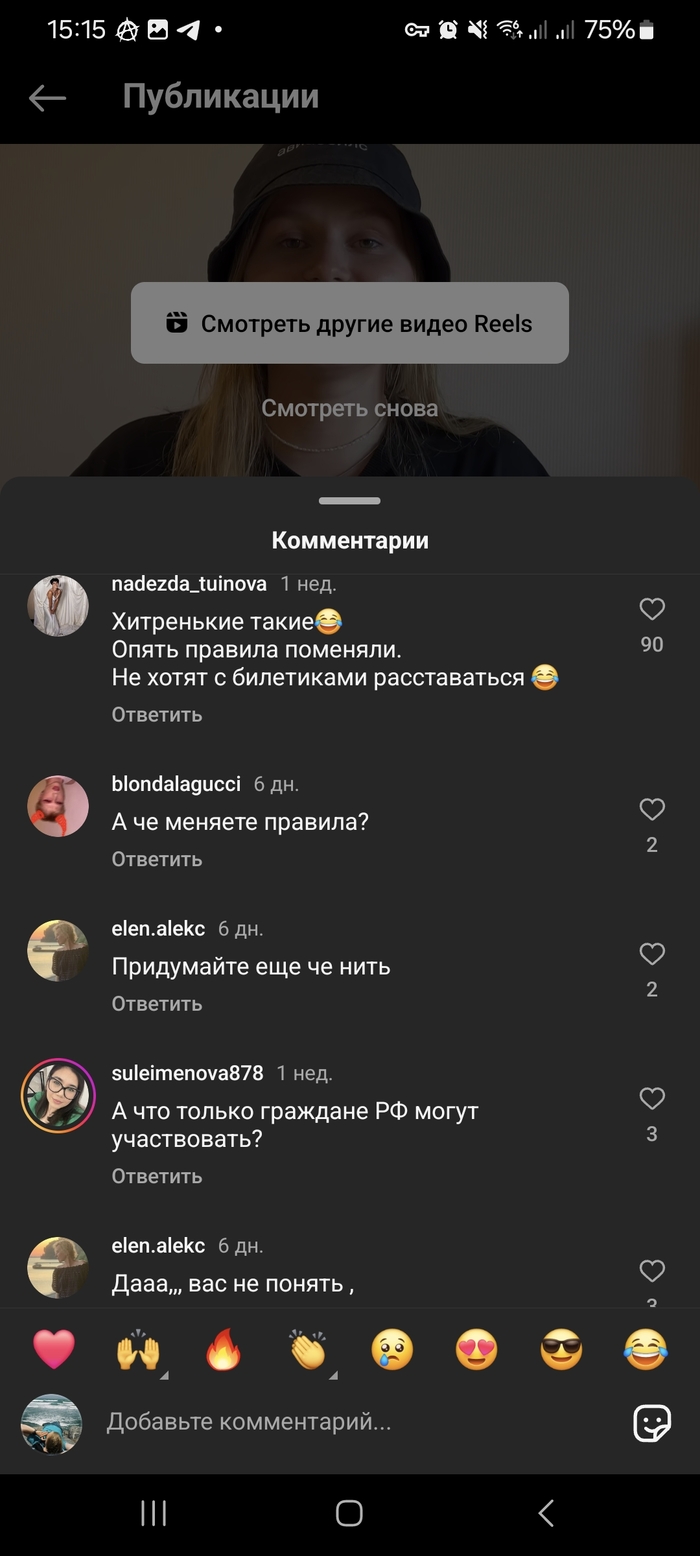Insert laughing tears emoji
Screen dimensions: 700x1556
(x=645, y=1350)
